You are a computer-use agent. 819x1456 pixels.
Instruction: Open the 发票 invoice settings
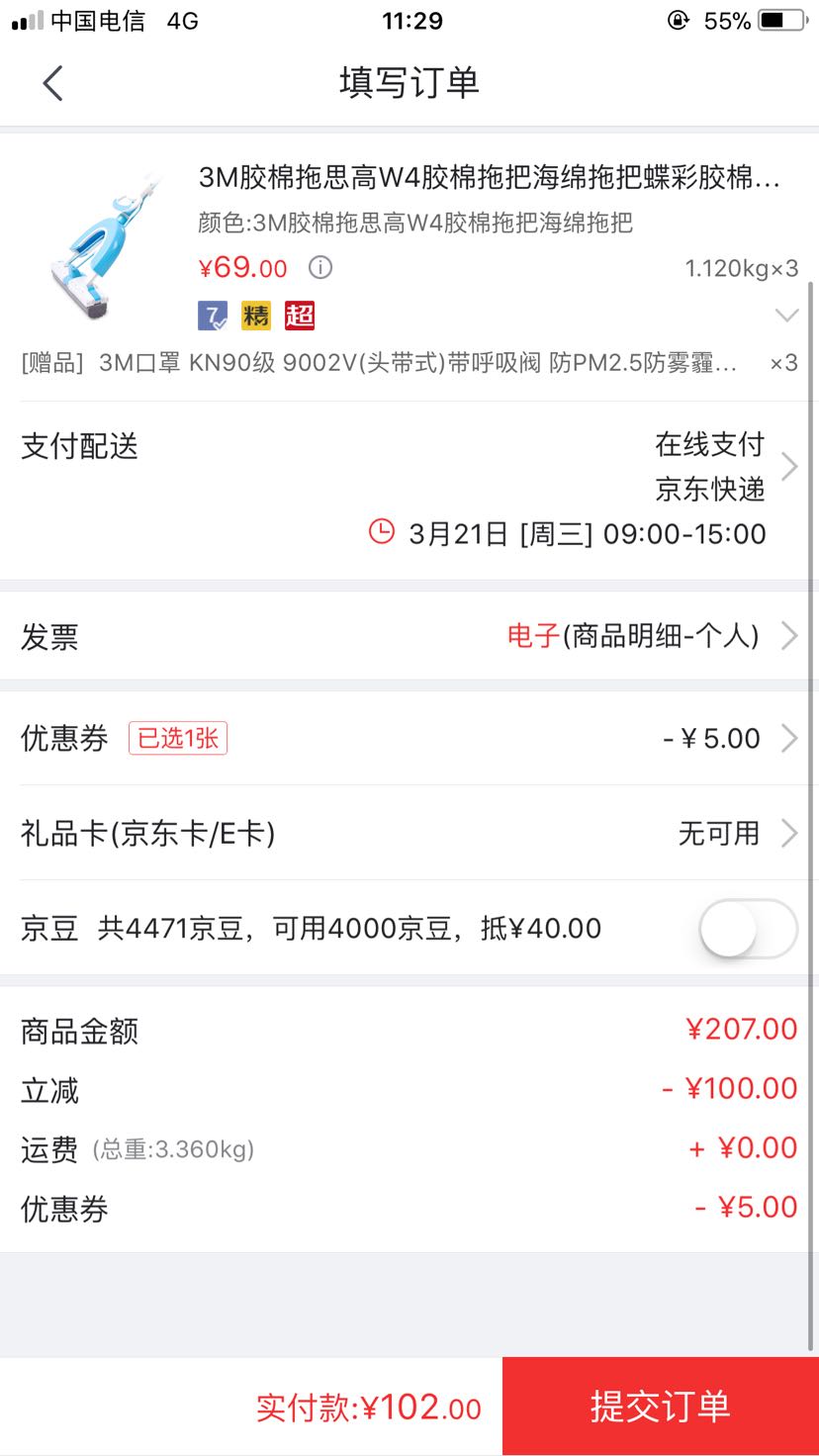pos(409,636)
